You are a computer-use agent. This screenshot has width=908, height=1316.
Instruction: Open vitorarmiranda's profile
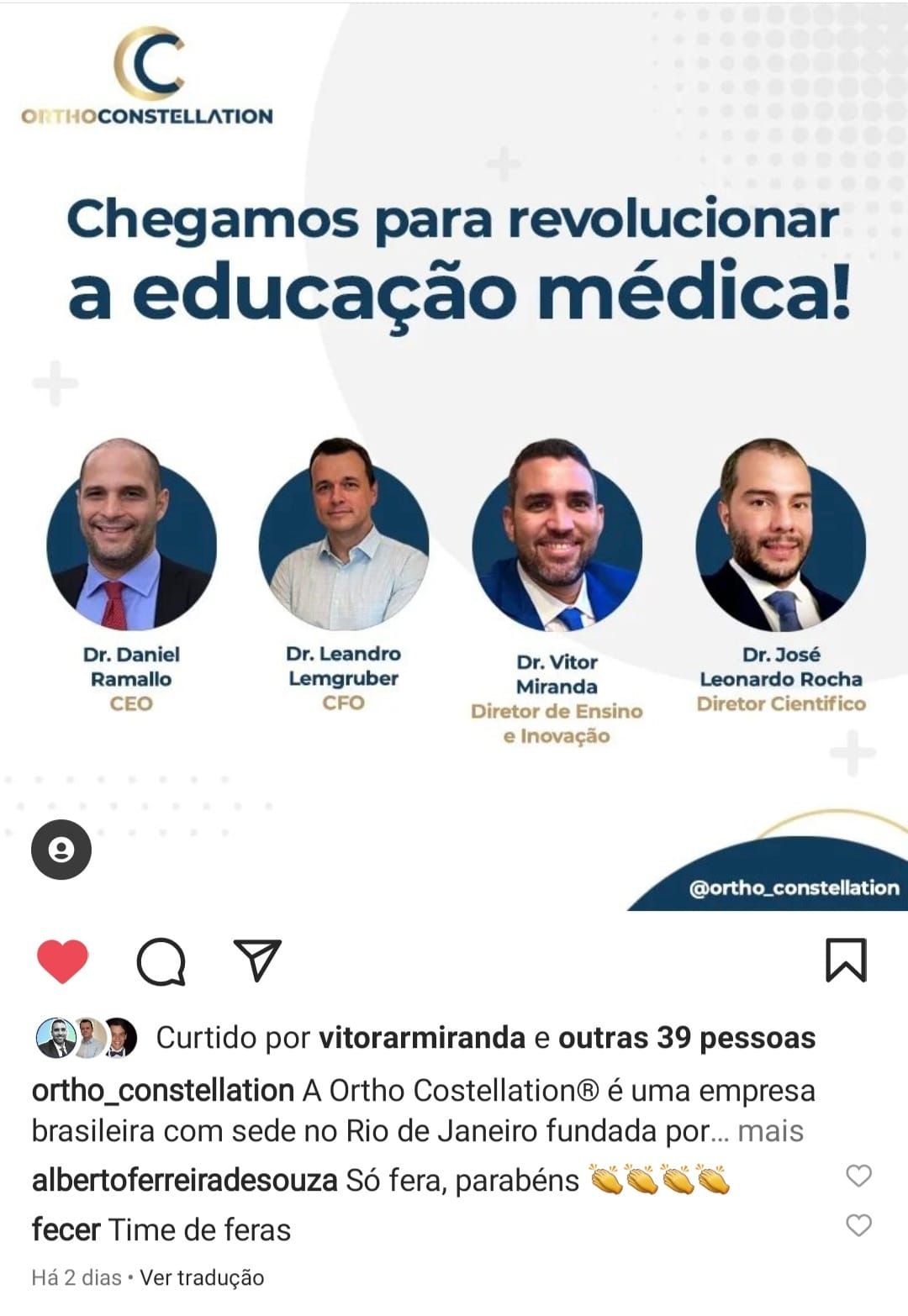(419, 1039)
